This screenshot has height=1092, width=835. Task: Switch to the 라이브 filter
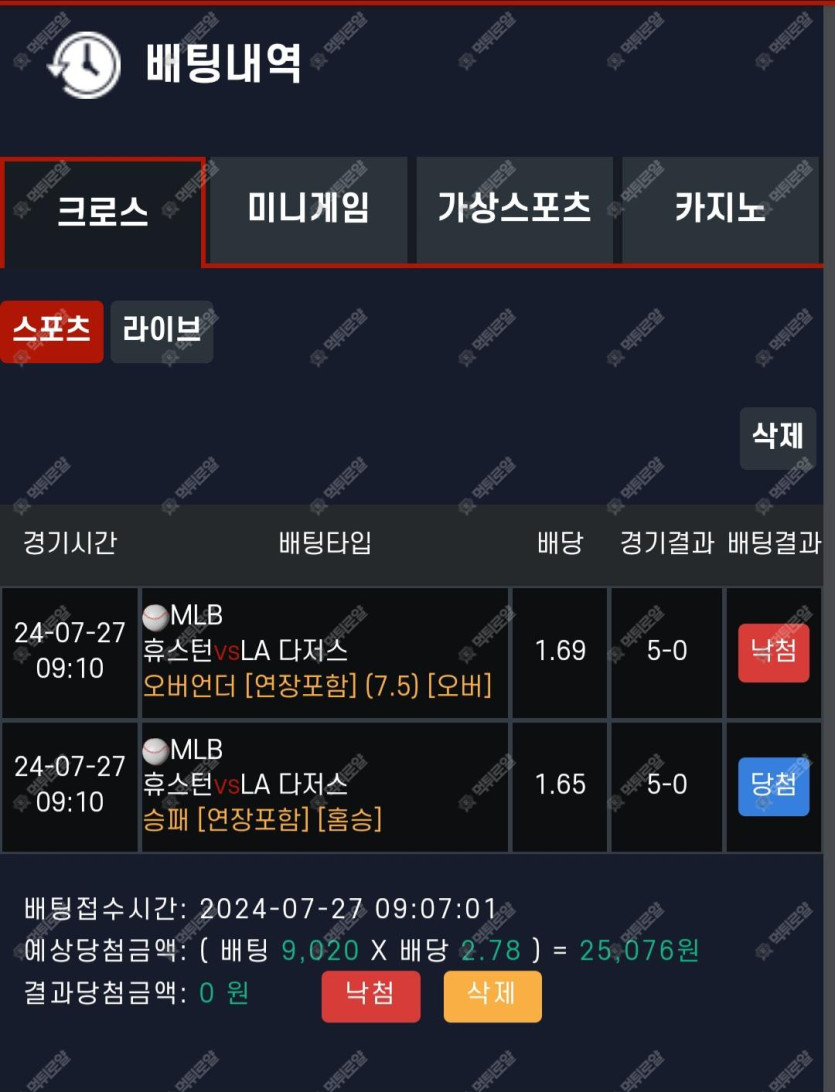click(161, 331)
